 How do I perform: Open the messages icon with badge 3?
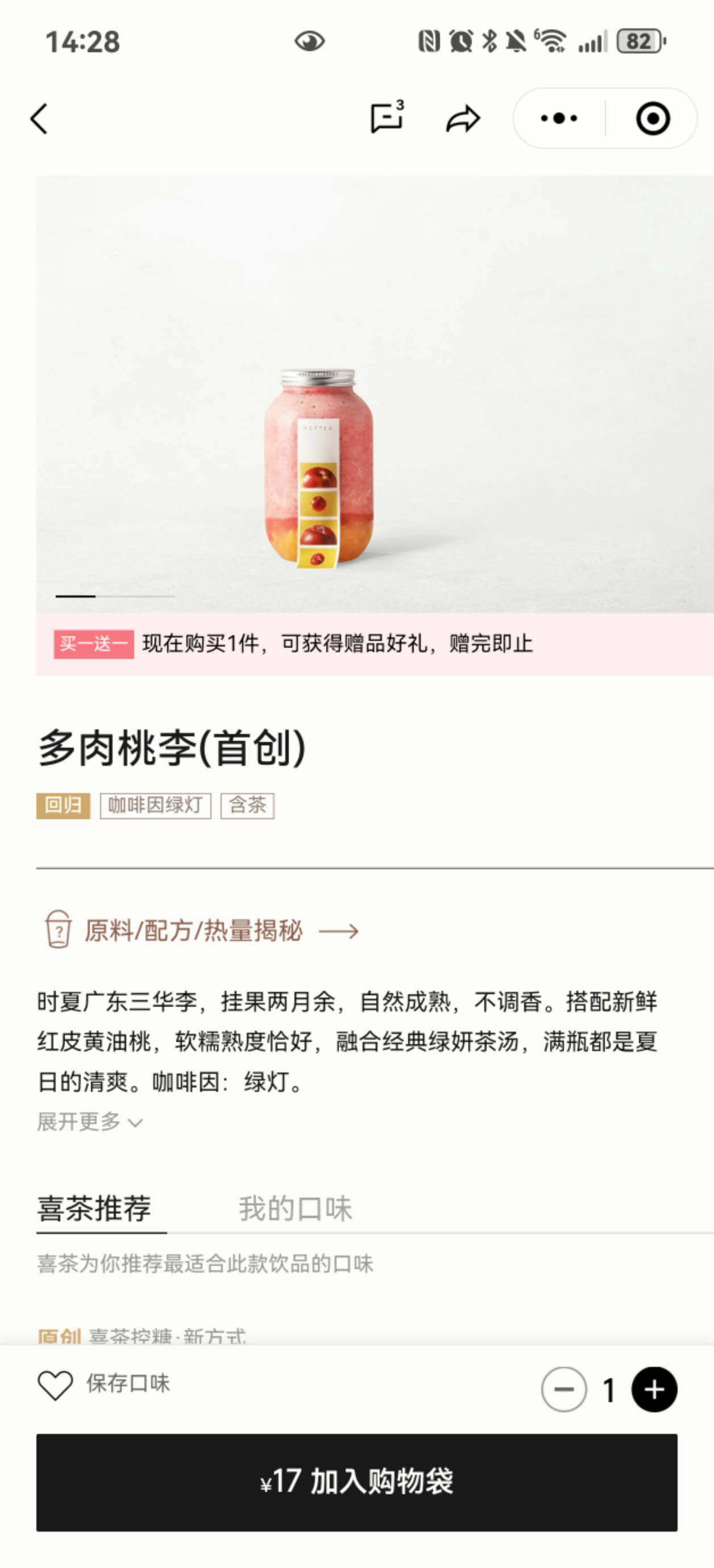point(387,117)
